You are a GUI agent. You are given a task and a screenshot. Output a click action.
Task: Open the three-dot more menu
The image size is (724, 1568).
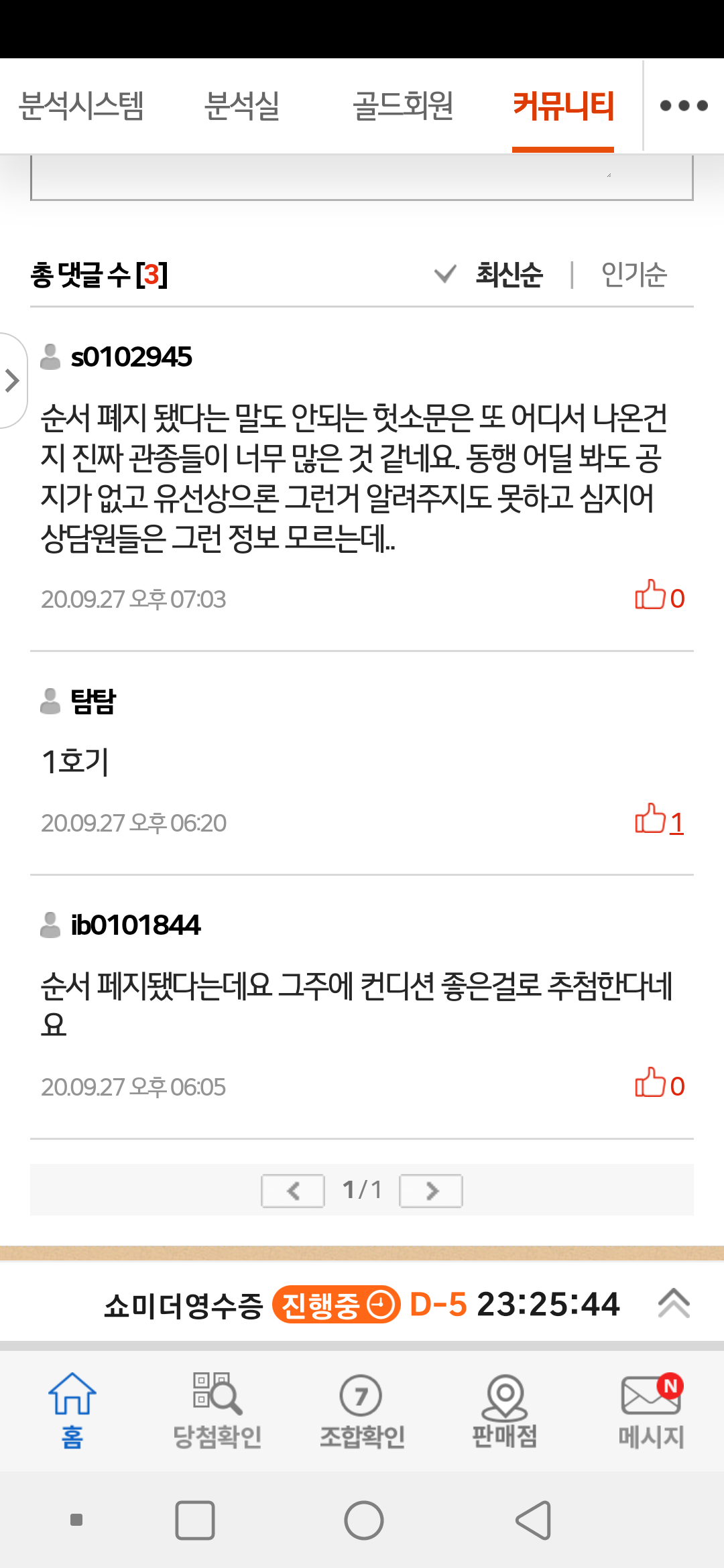683,106
